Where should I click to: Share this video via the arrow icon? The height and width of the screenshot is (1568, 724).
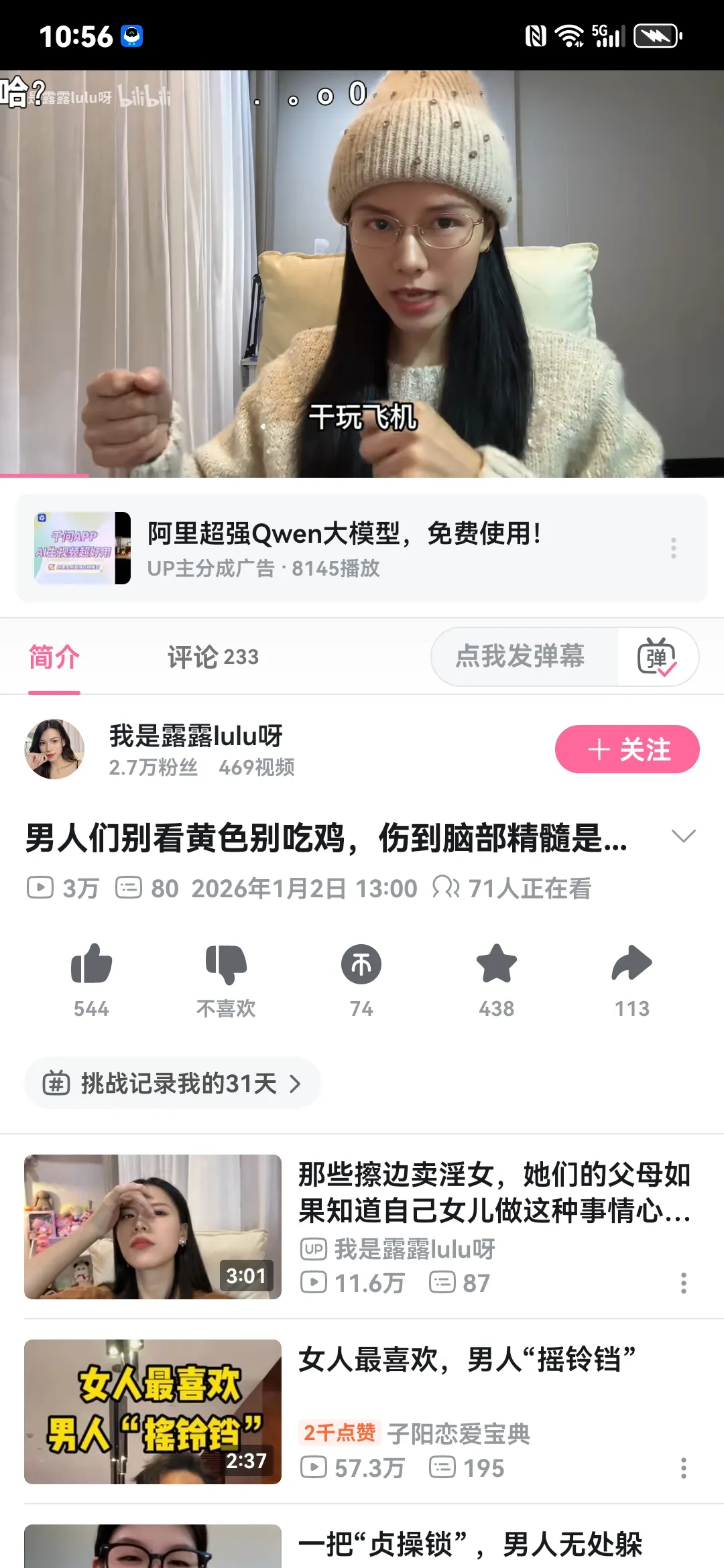click(631, 965)
